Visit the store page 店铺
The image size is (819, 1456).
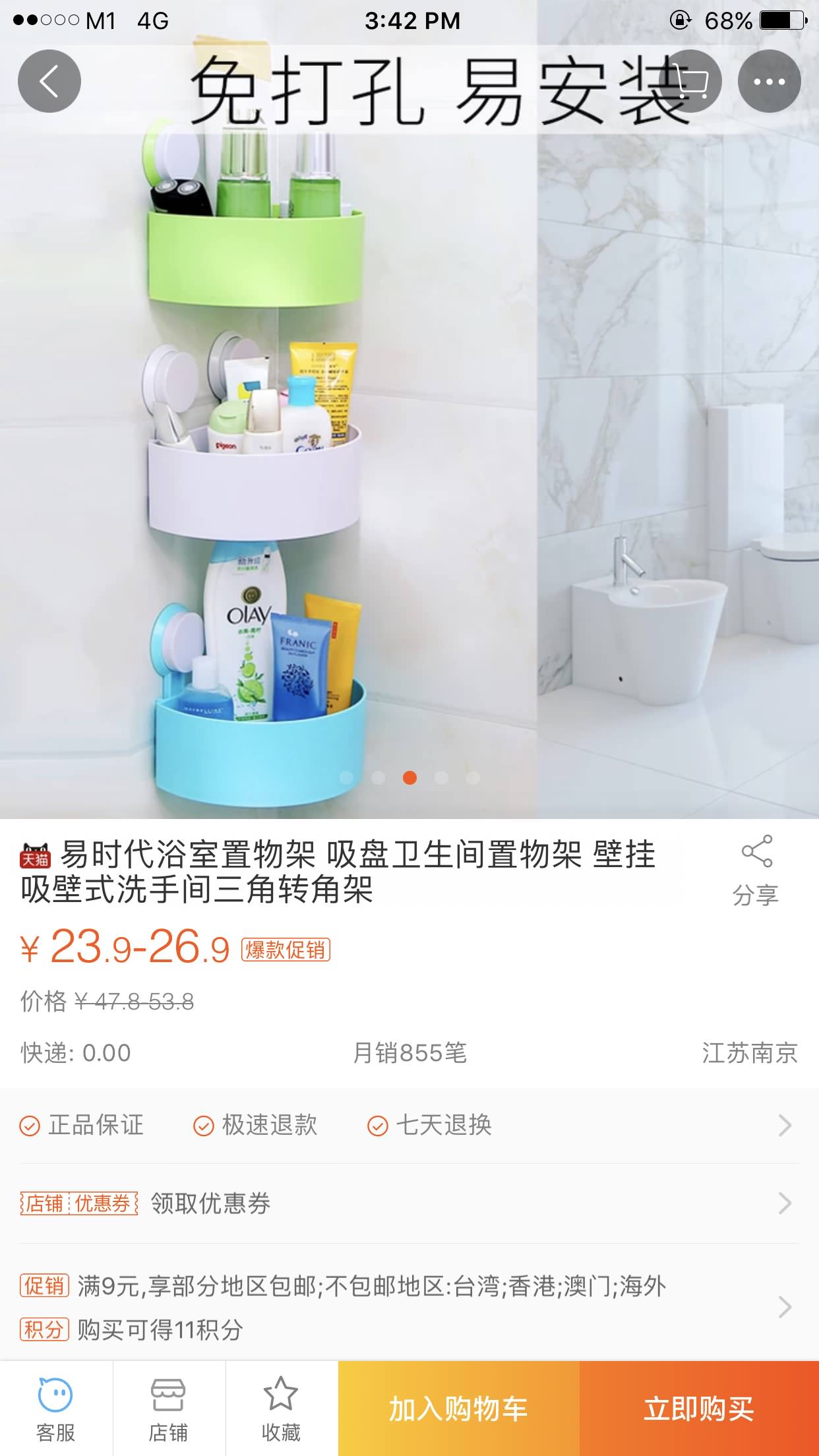point(169,1409)
